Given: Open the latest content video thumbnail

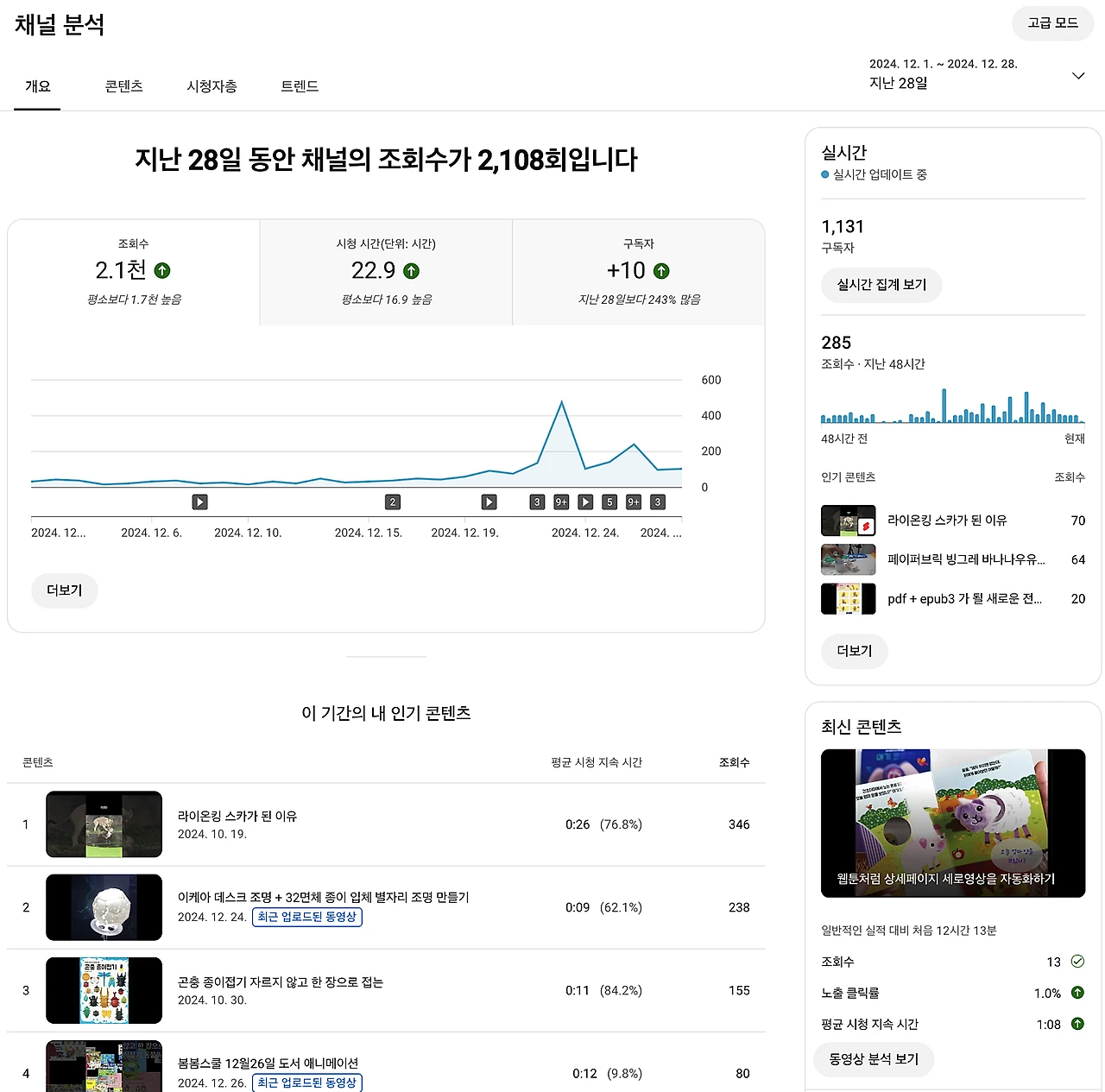Looking at the screenshot, I should [x=953, y=824].
